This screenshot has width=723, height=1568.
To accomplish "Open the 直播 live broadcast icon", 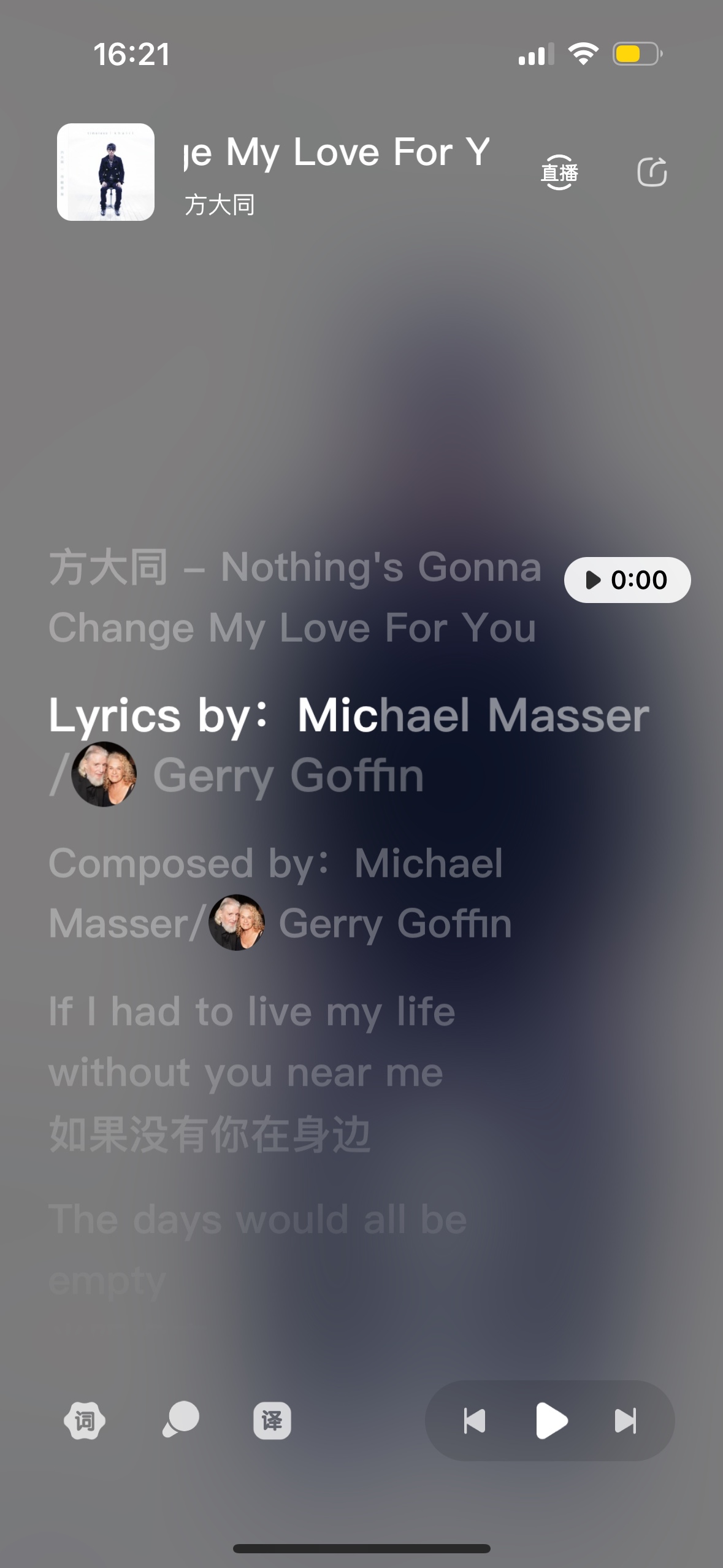I will [x=559, y=172].
